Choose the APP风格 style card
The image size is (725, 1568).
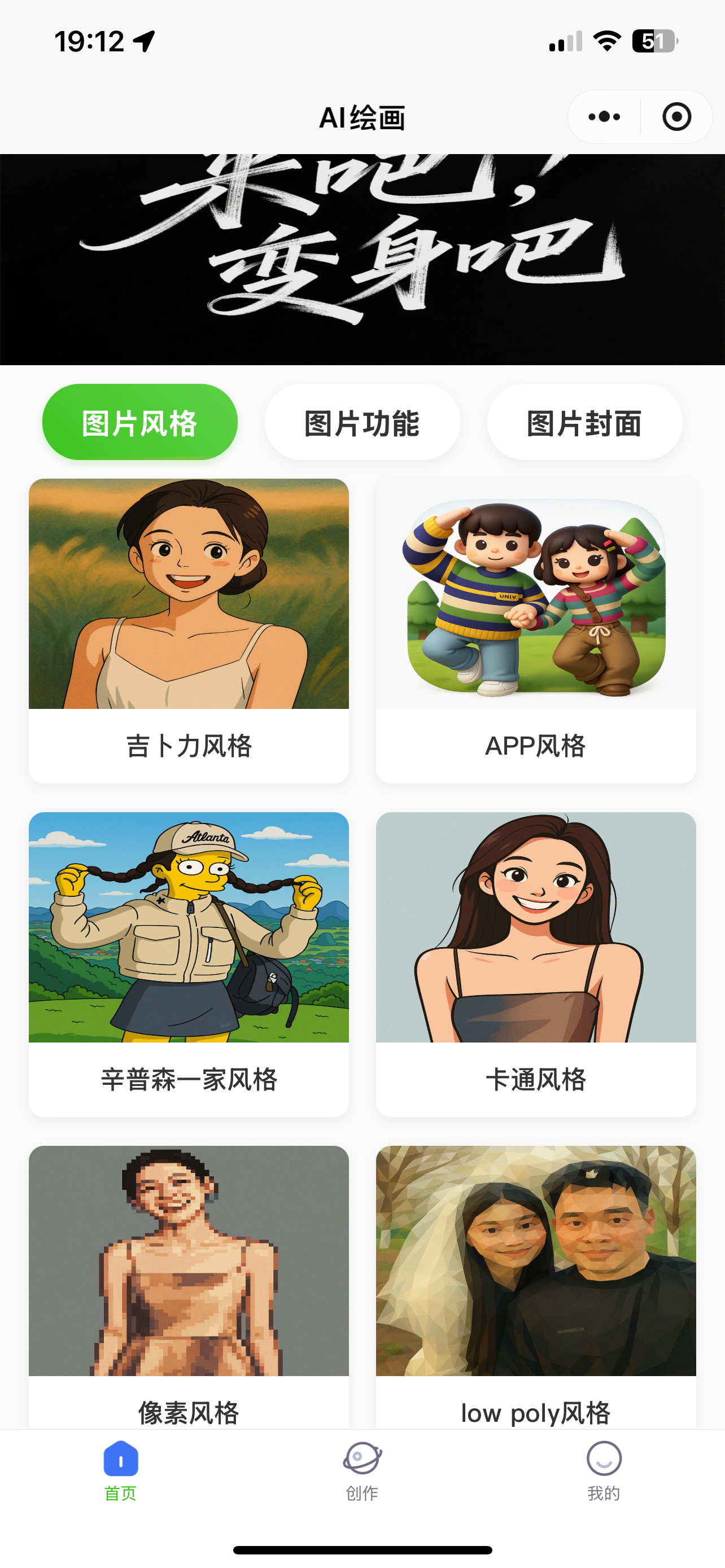tap(536, 630)
